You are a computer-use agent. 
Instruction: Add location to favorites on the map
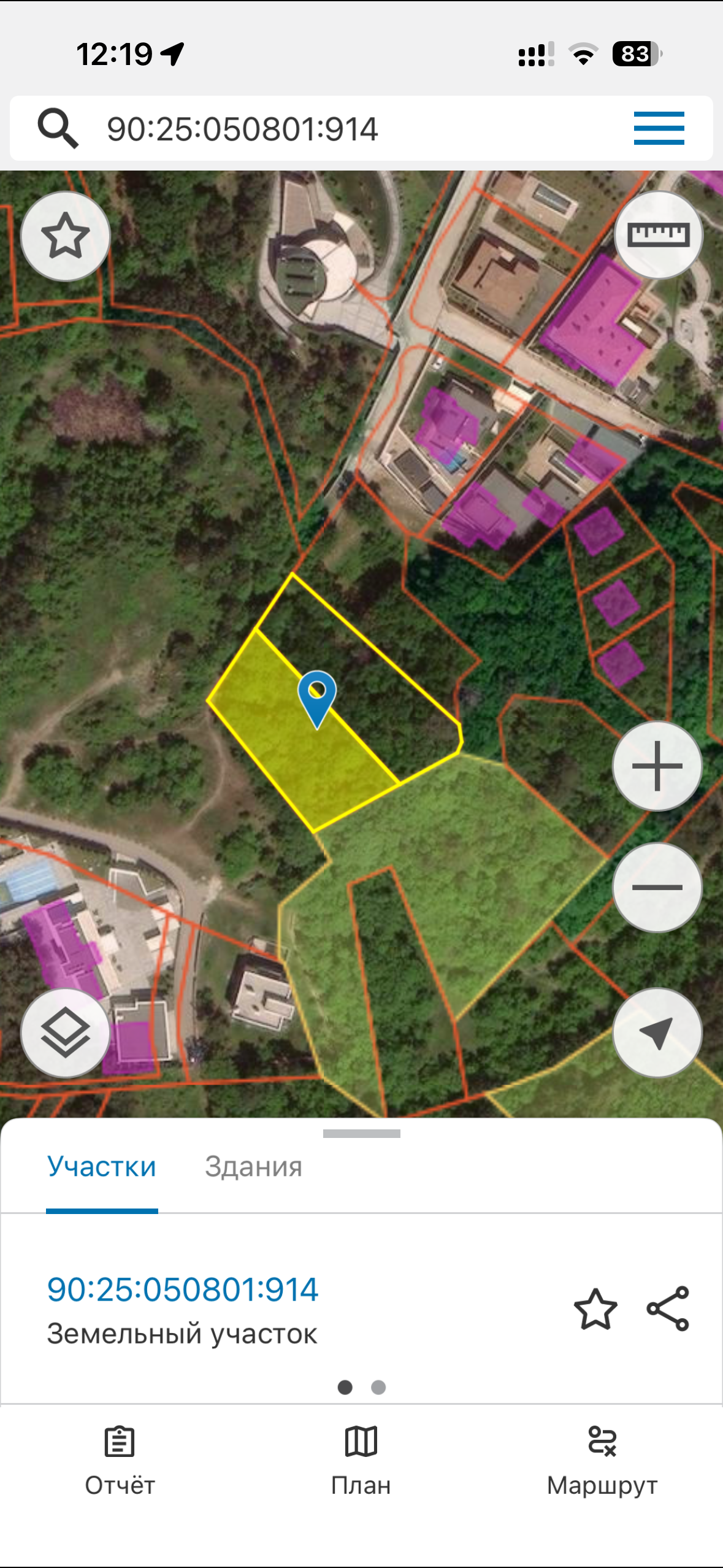click(66, 236)
